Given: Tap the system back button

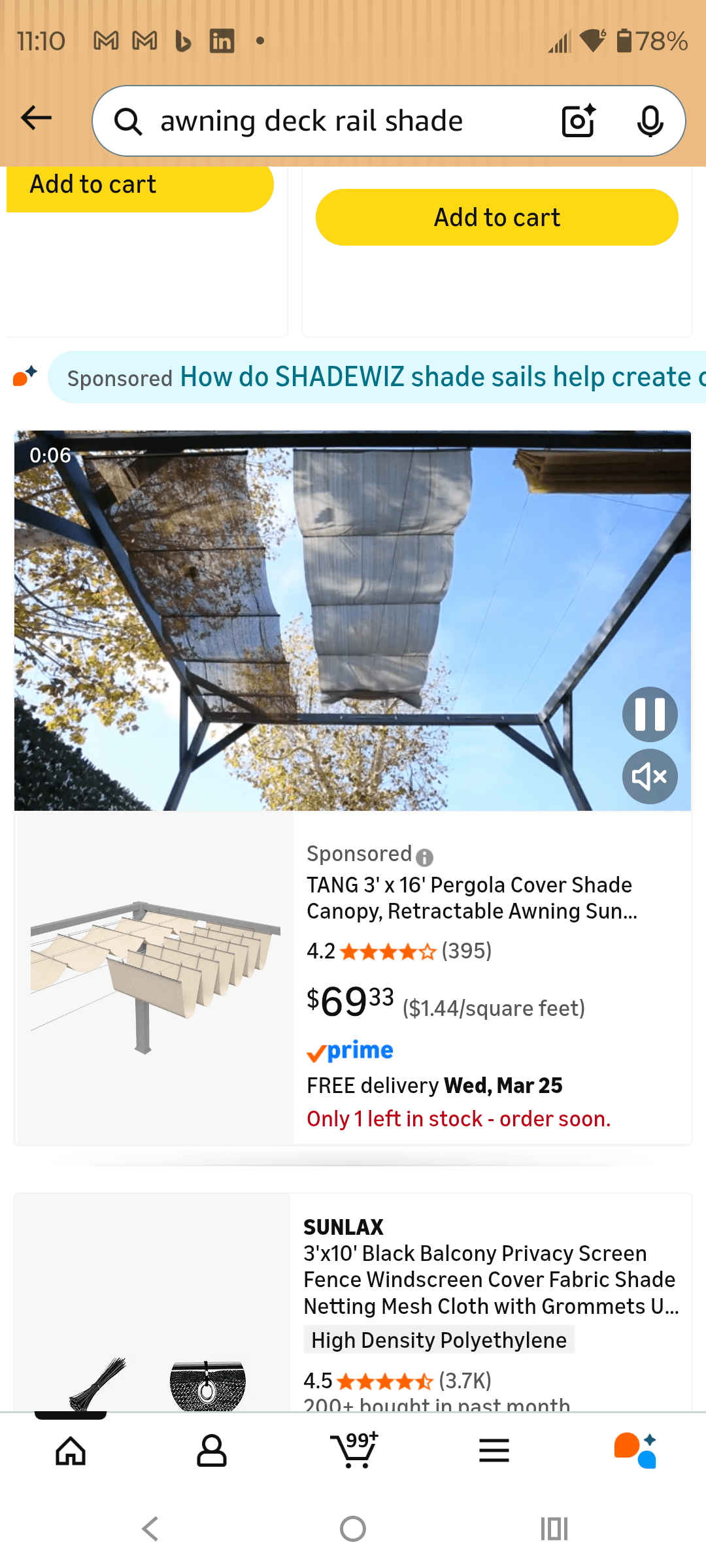Looking at the screenshot, I should pos(151,1529).
